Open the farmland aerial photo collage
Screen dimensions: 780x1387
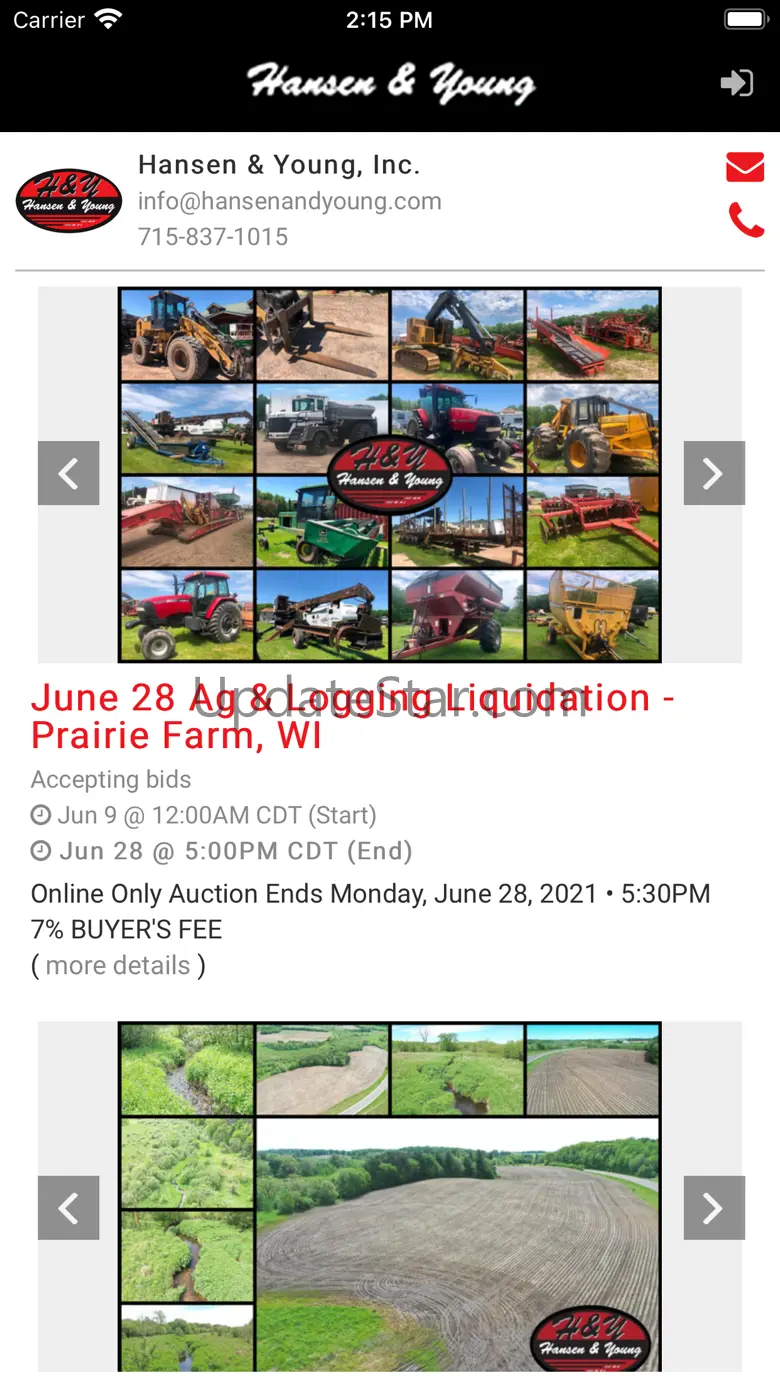pos(390,1197)
